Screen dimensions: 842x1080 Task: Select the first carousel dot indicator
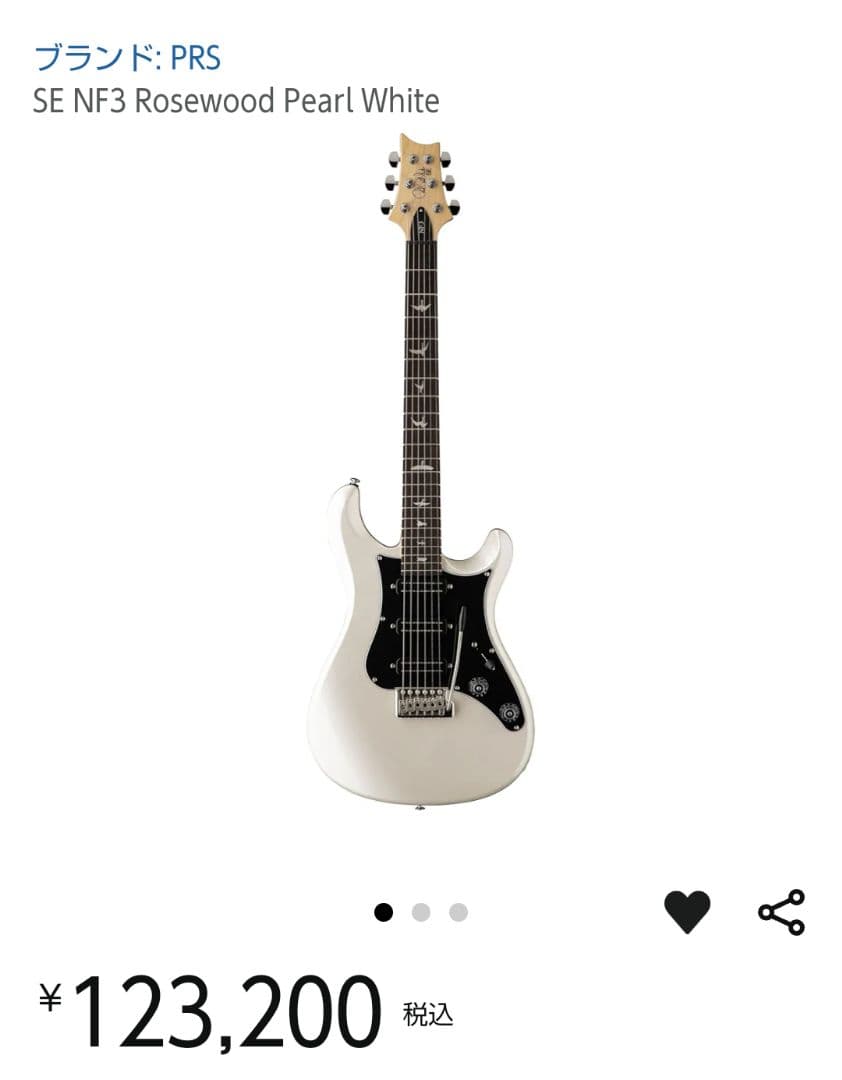coord(382,911)
